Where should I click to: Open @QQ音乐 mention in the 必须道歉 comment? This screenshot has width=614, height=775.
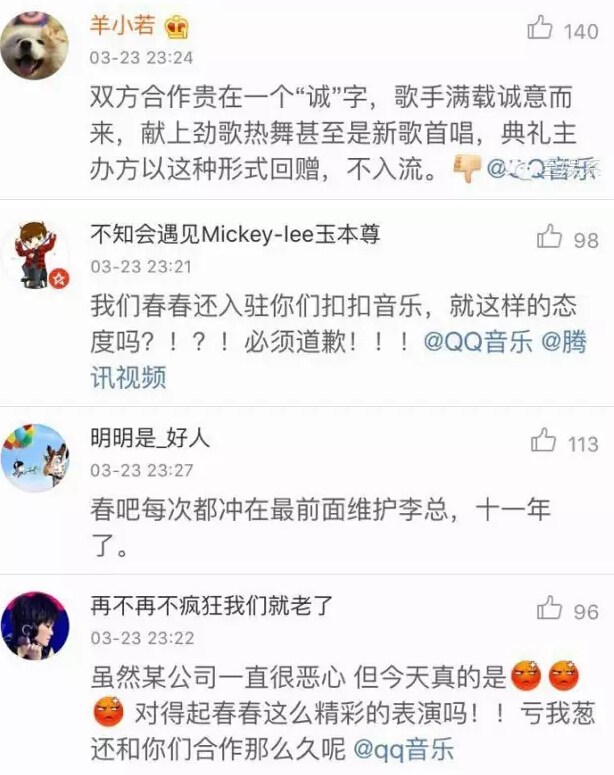[x=478, y=342]
